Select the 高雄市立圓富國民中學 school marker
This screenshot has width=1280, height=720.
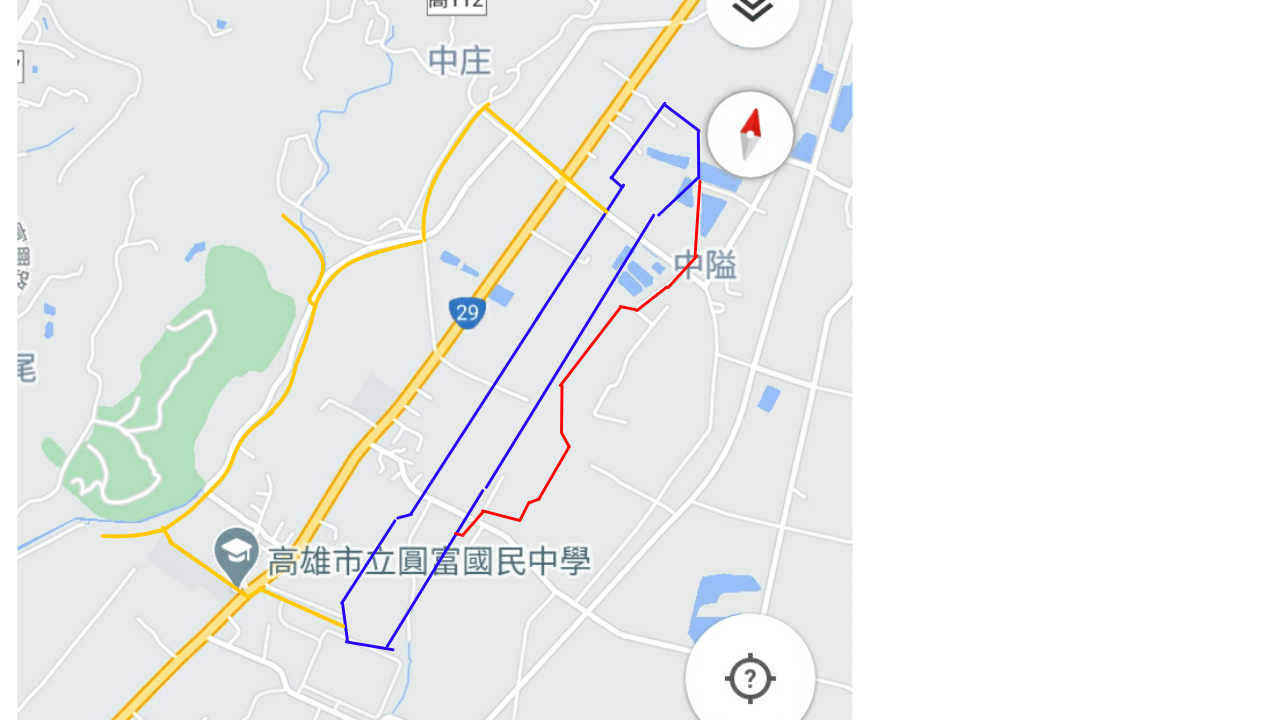tap(237, 554)
